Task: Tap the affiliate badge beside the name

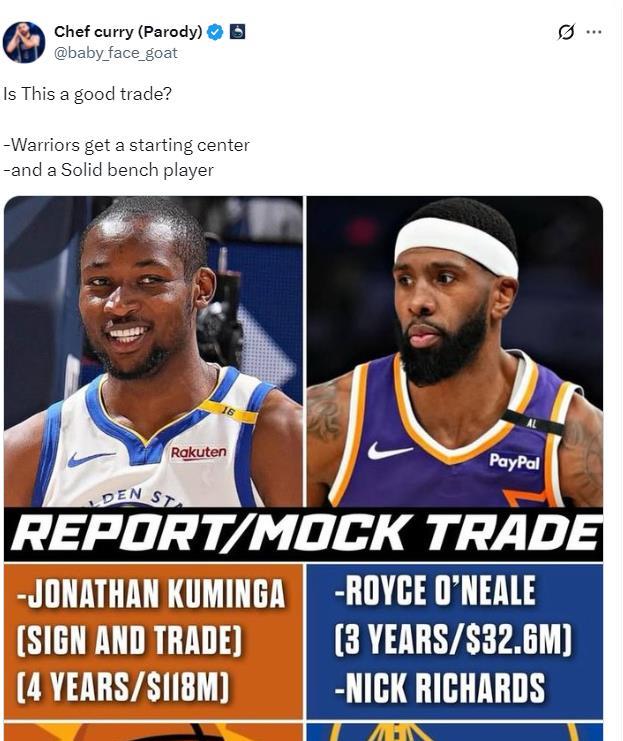Action: click(238, 32)
